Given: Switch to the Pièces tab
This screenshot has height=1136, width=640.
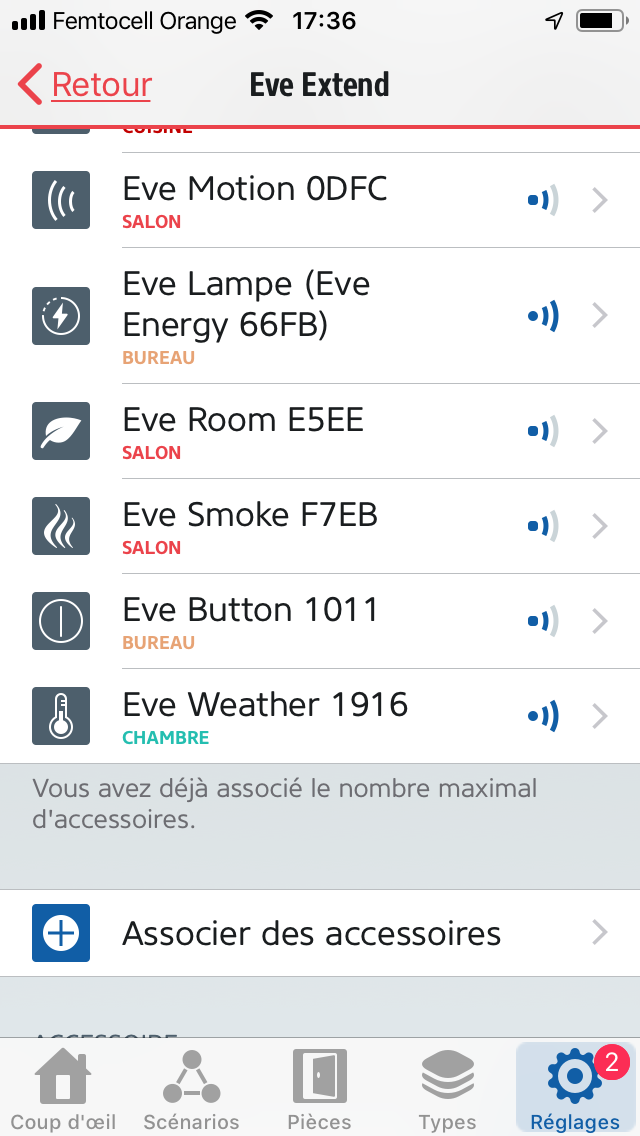Looking at the screenshot, I should (320, 1089).
